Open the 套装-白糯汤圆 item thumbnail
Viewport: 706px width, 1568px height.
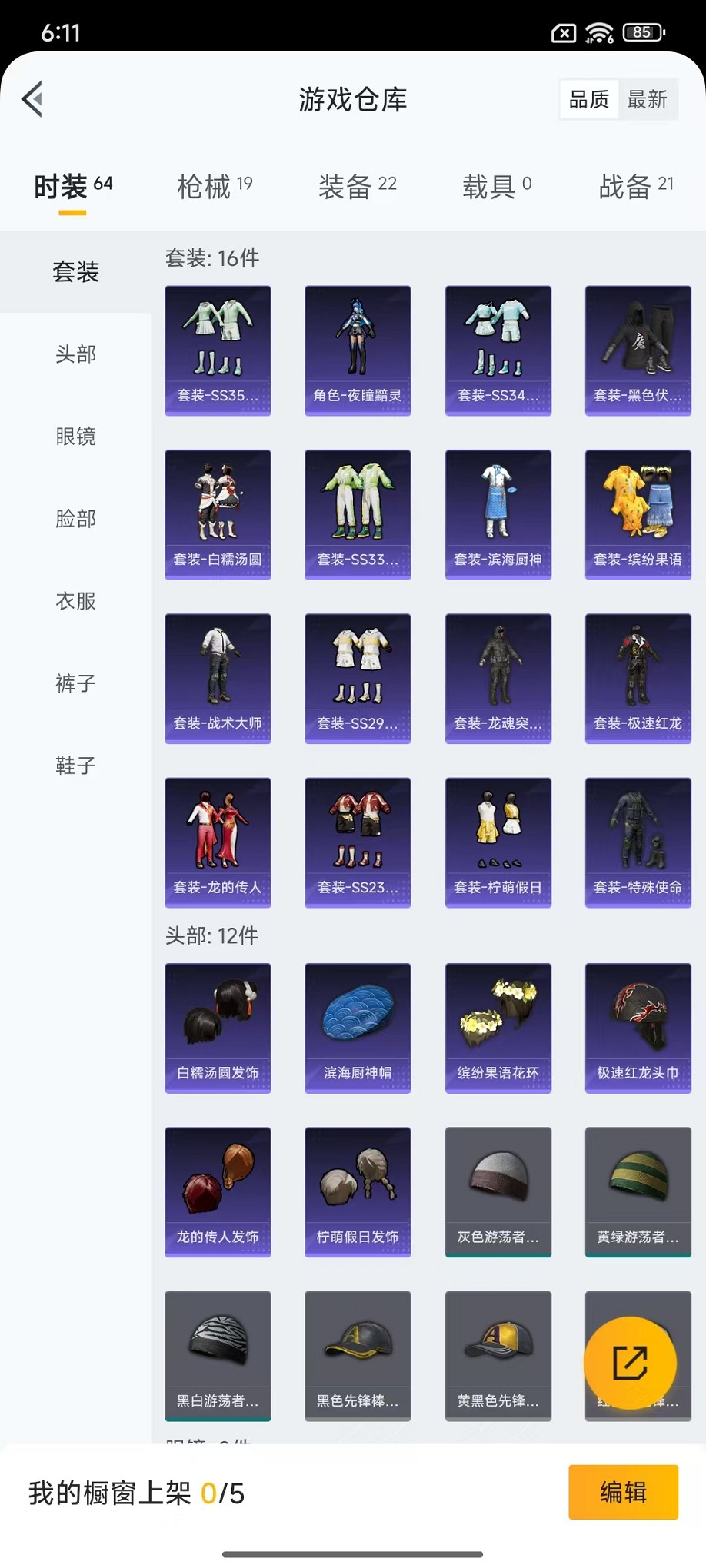click(x=218, y=513)
